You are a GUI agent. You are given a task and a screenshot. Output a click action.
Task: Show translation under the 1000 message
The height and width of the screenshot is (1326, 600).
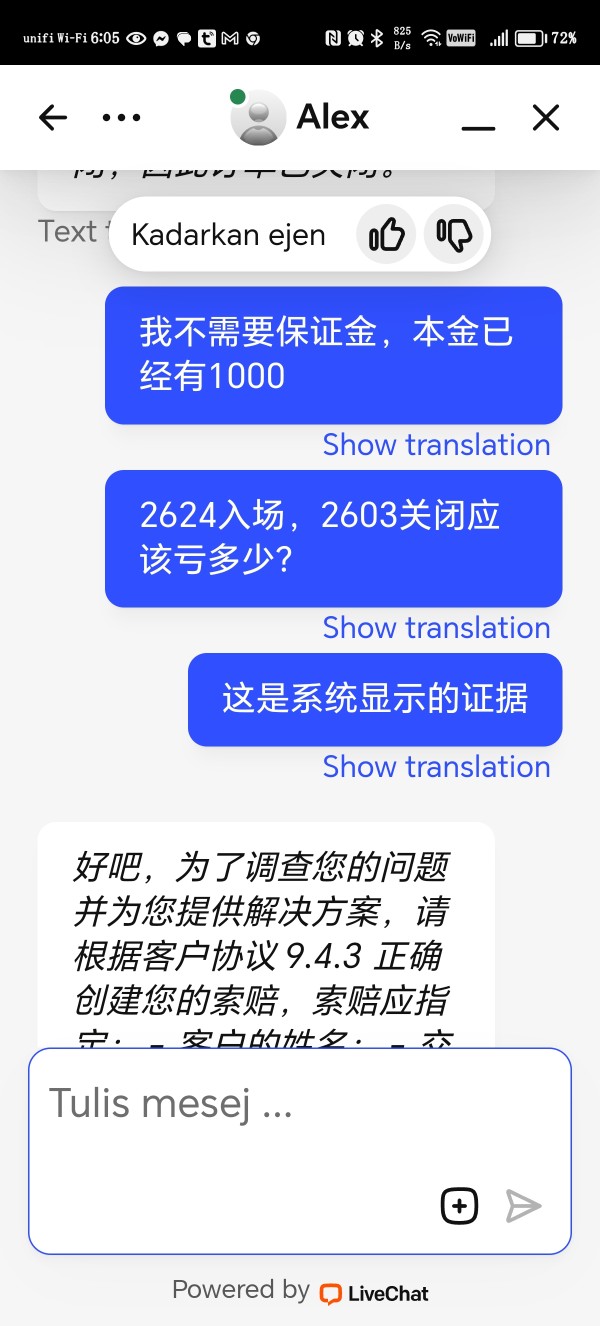tap(436, 445)
